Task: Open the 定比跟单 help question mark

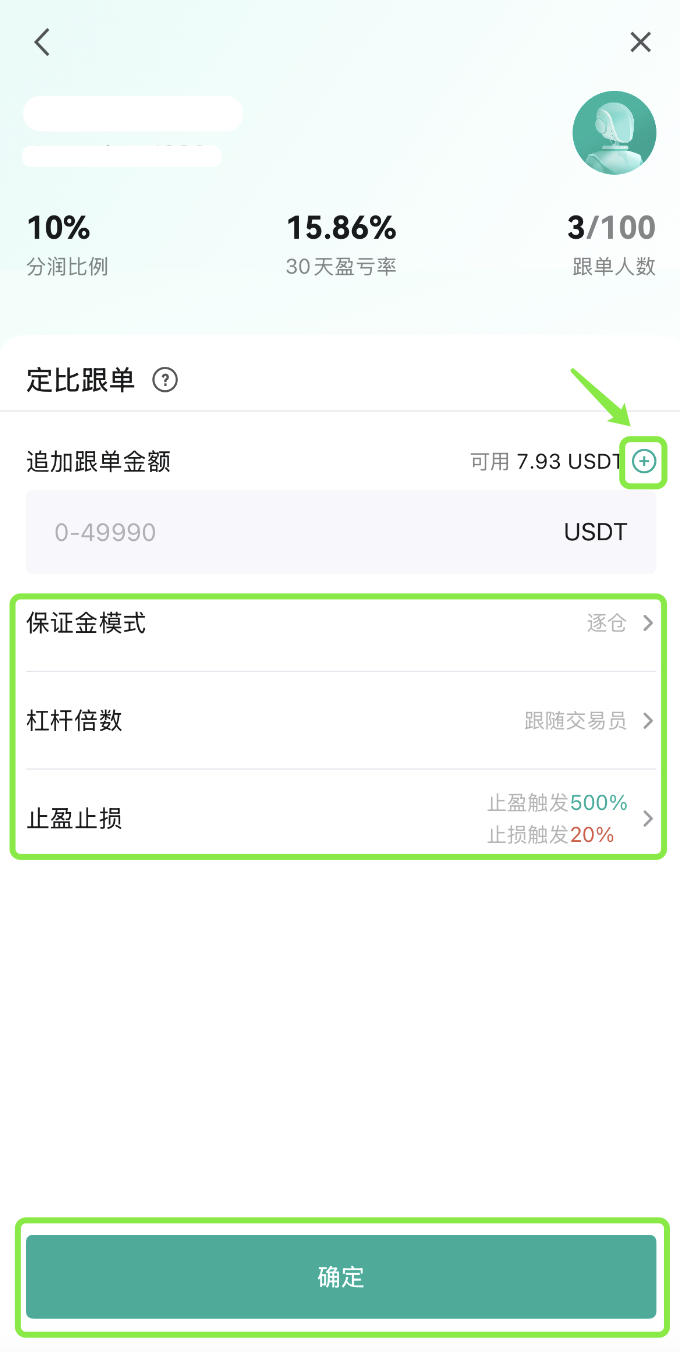Action: click(x=165, y=380)
